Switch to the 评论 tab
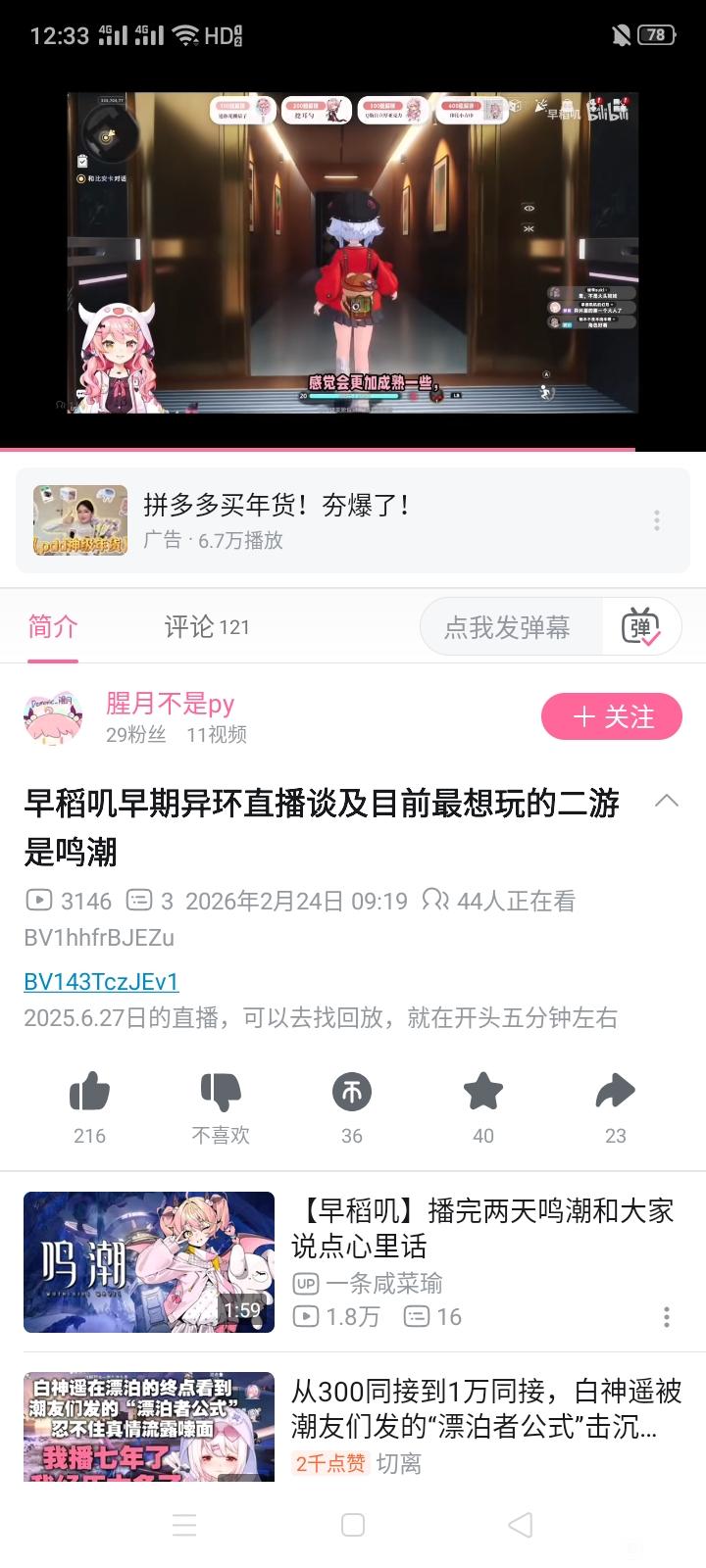 (x=206, y=627)
